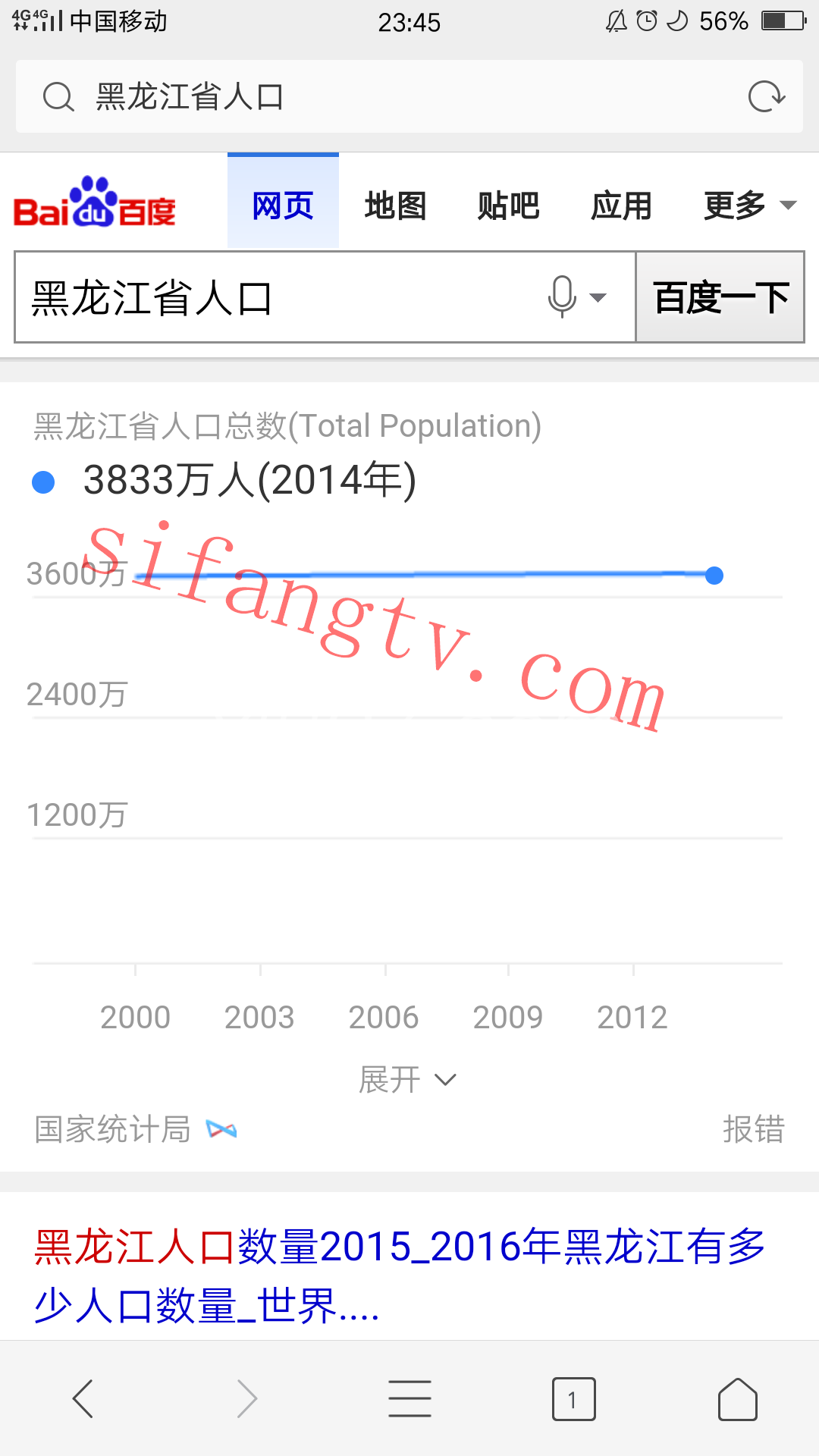The width and height of the screenshot is (819, 1456).
Task: Open the tab switcher showing 1
Action: (573, 1399)
